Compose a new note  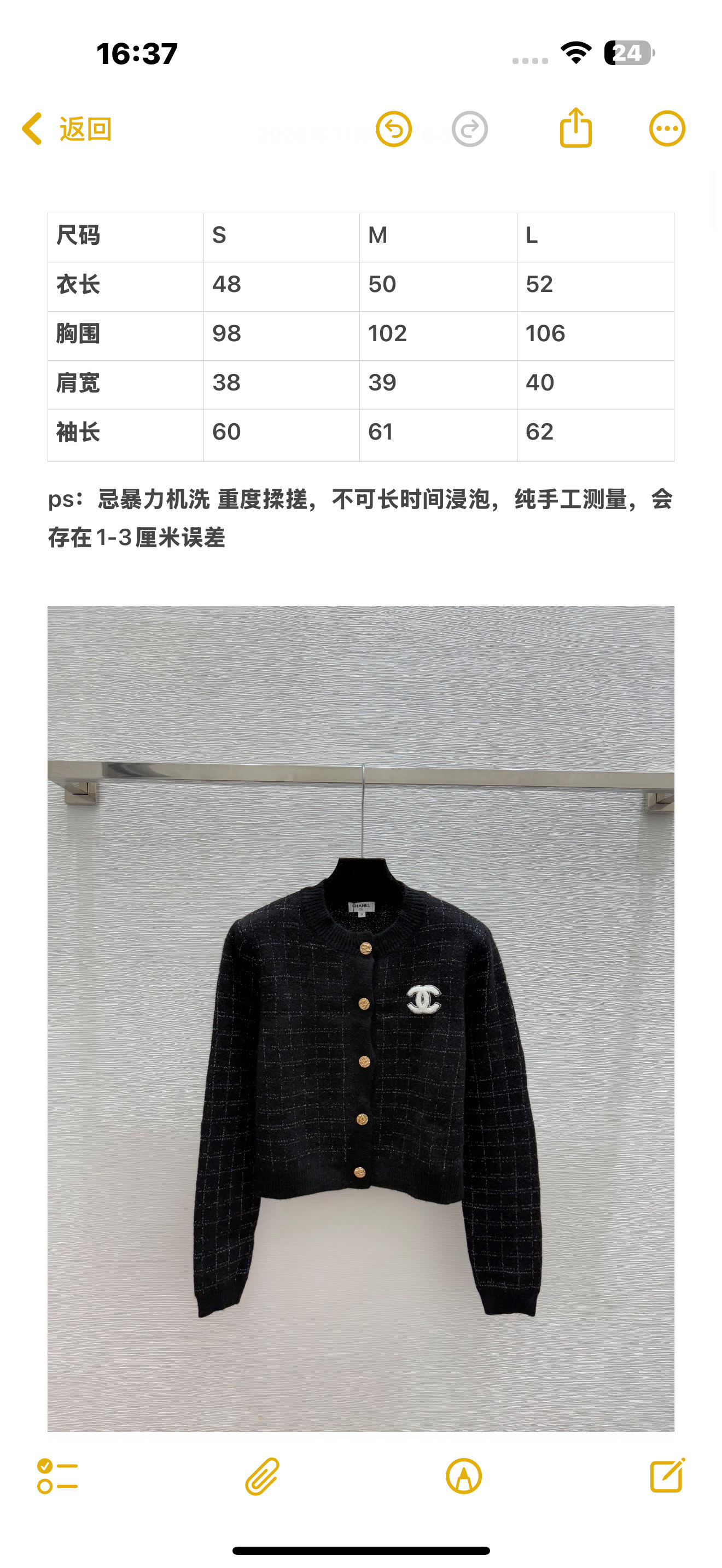pyautogui.click(x=668, y=1475)
